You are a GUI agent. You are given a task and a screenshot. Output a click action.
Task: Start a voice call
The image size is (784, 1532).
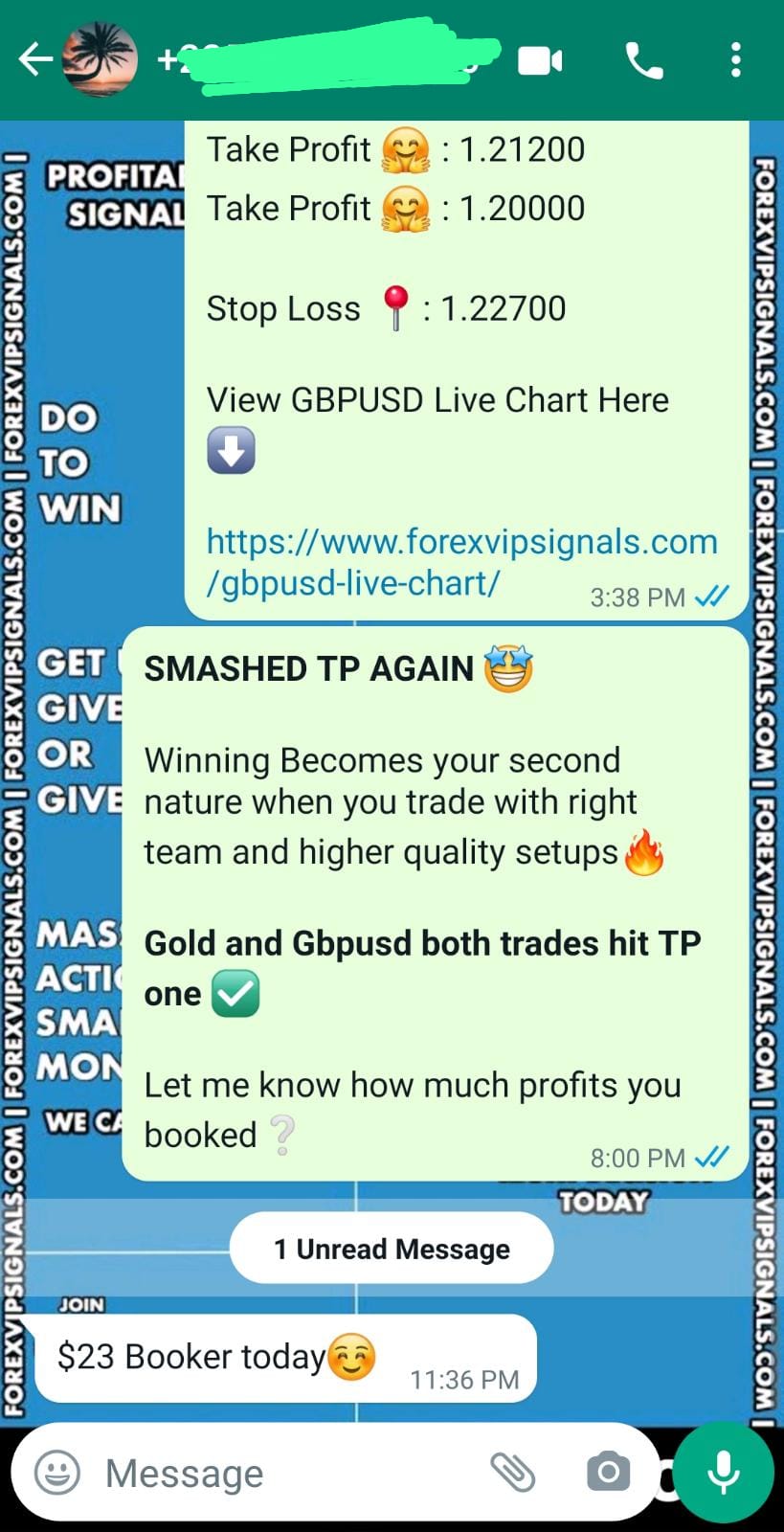[x=644, y=60]
